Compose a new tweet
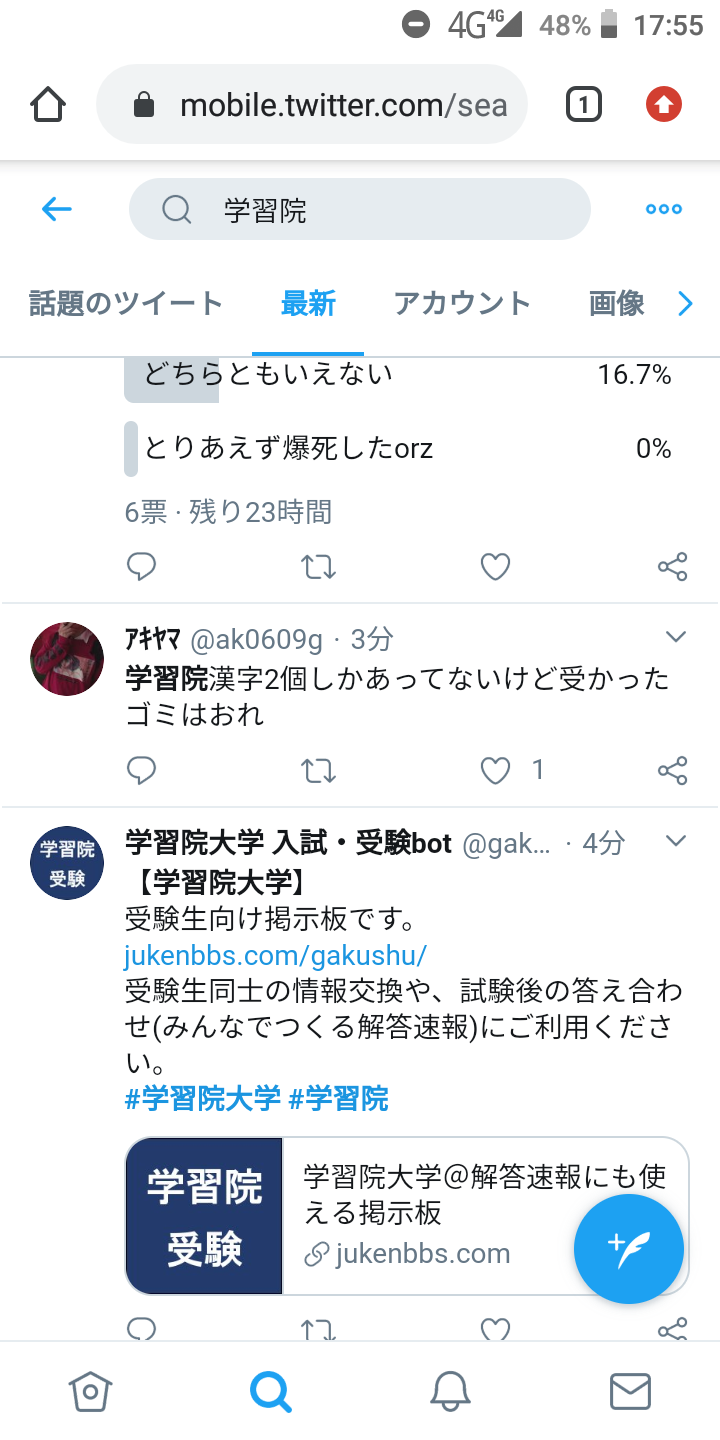 pyautogui.click(x=629, y=1249)
